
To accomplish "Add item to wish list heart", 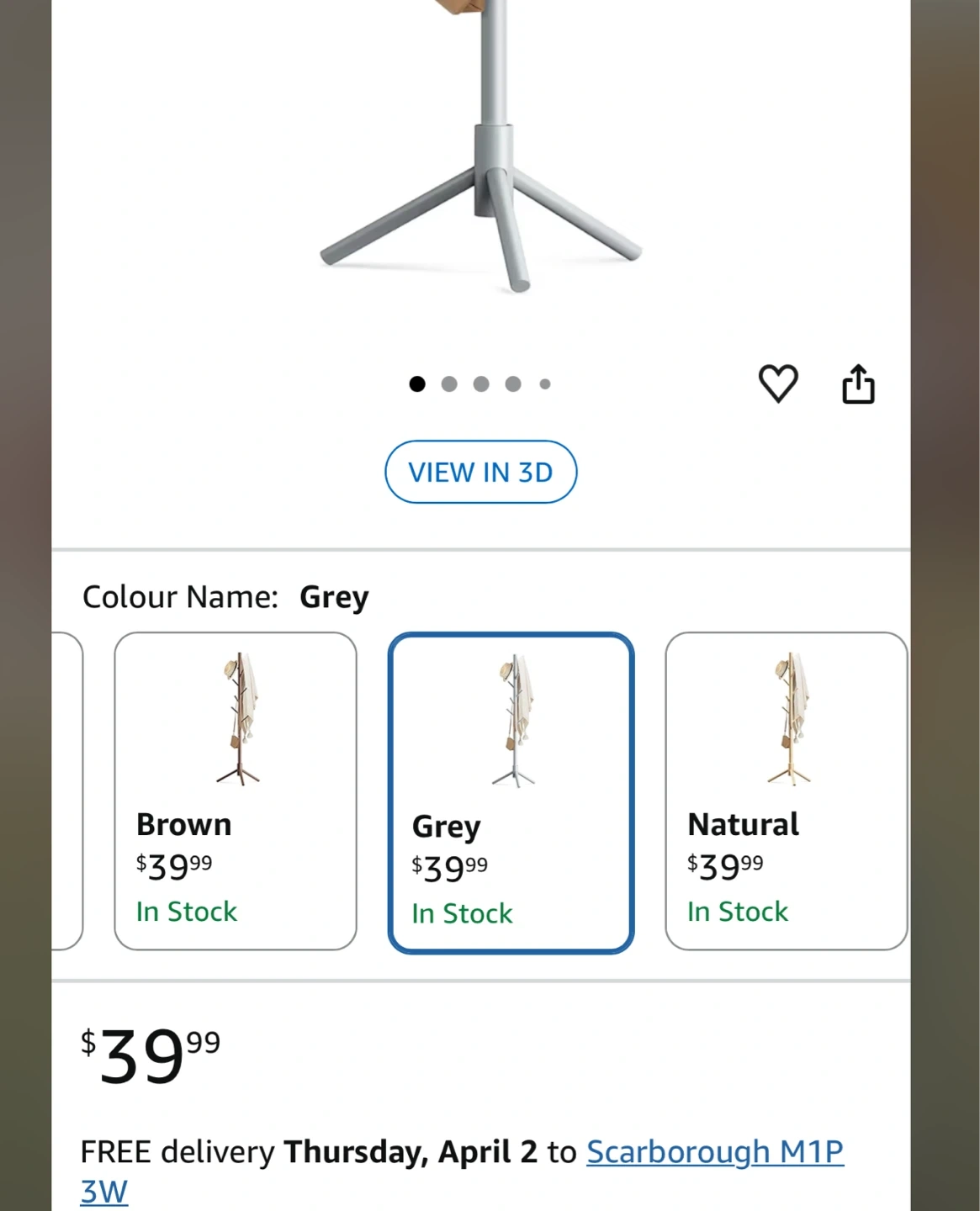I will pos(778,383).
